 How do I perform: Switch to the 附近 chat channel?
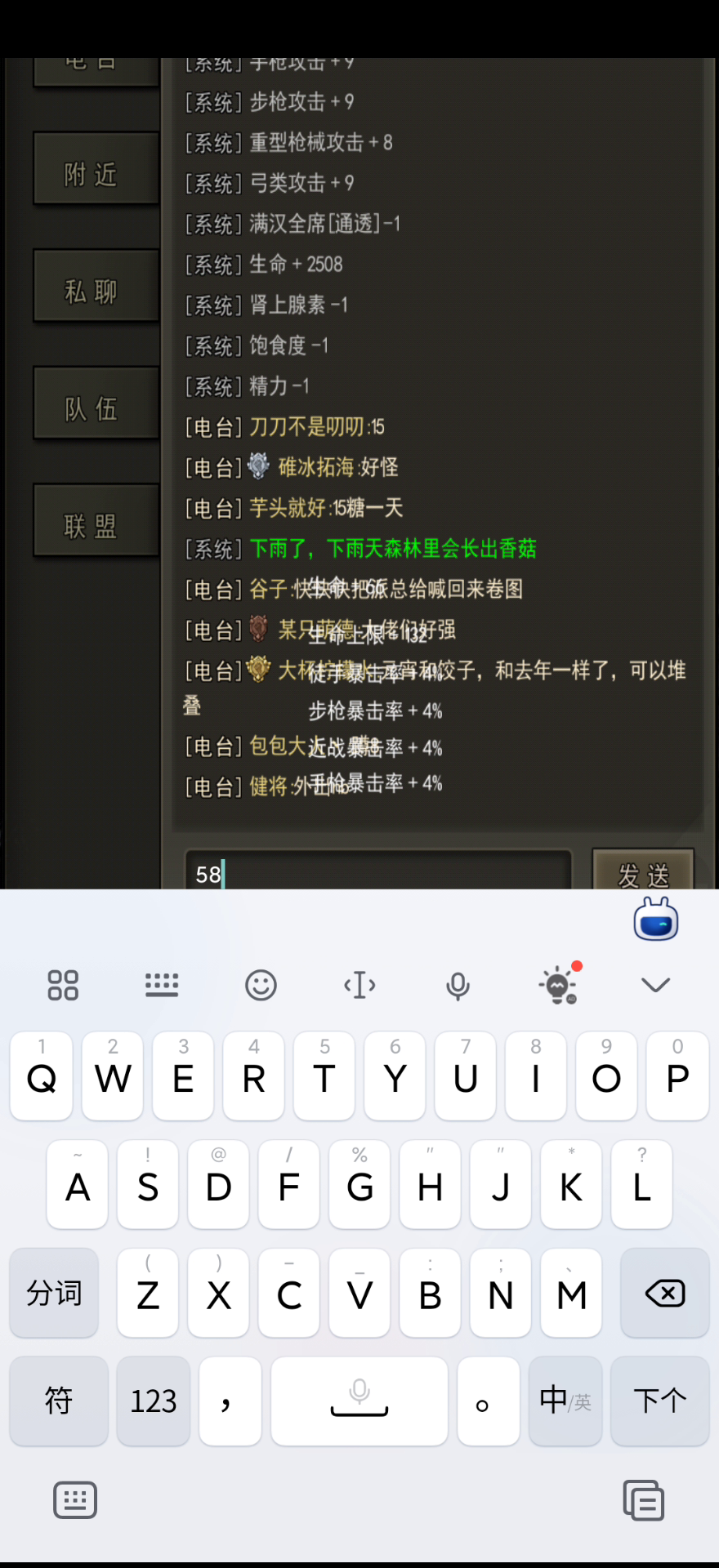tap(96, 169)
